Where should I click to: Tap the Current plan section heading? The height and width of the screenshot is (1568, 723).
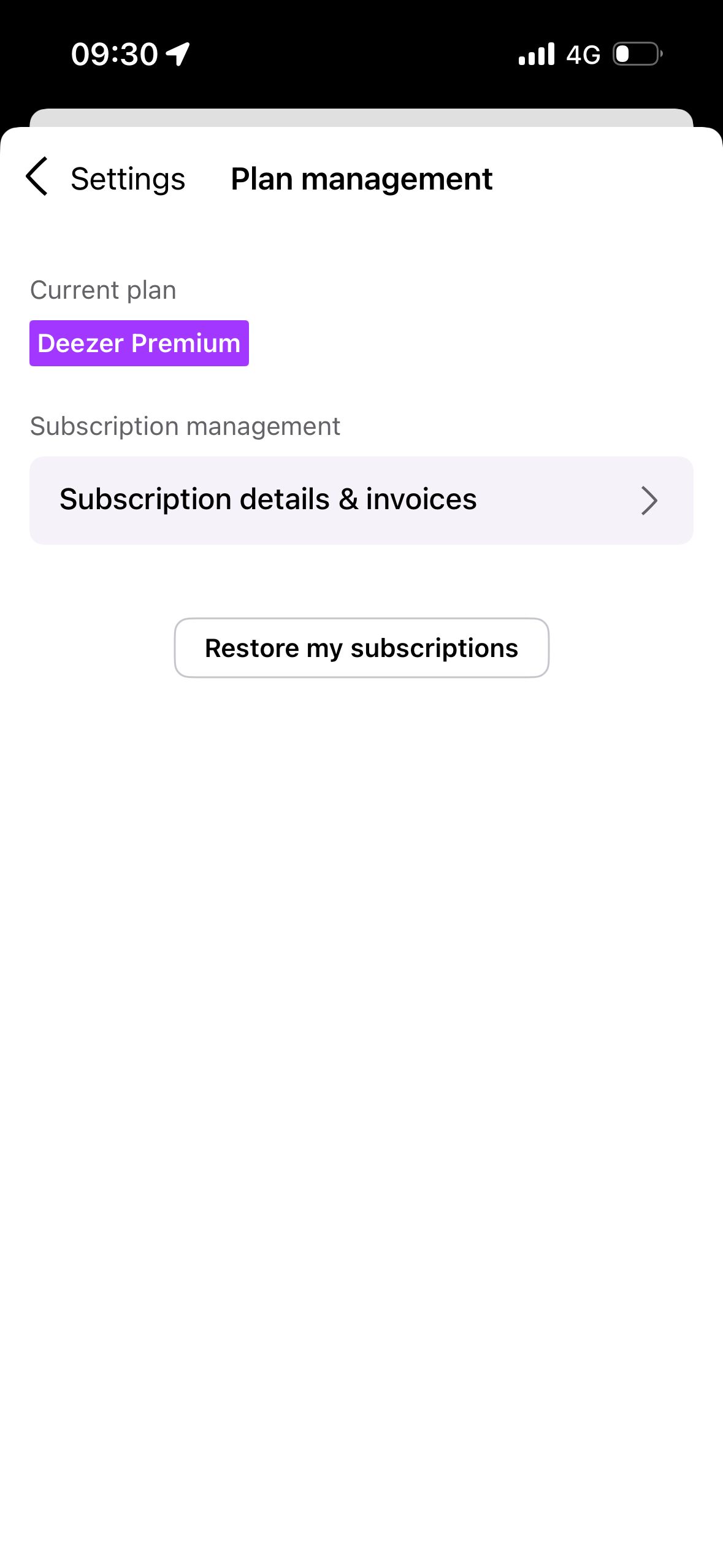(103, 290)
